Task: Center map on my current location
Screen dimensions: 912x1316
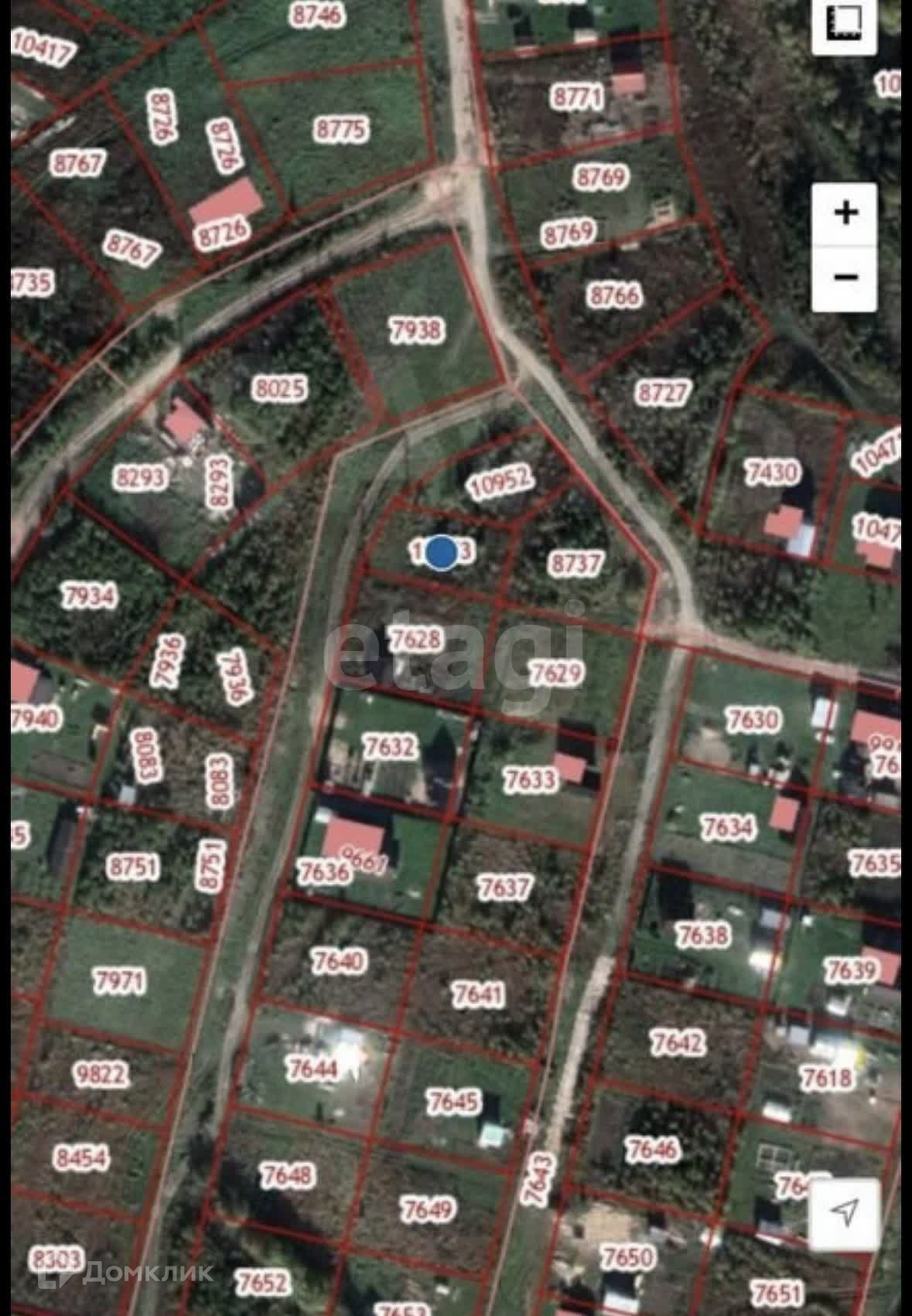Action: [x=844, y=1213]
